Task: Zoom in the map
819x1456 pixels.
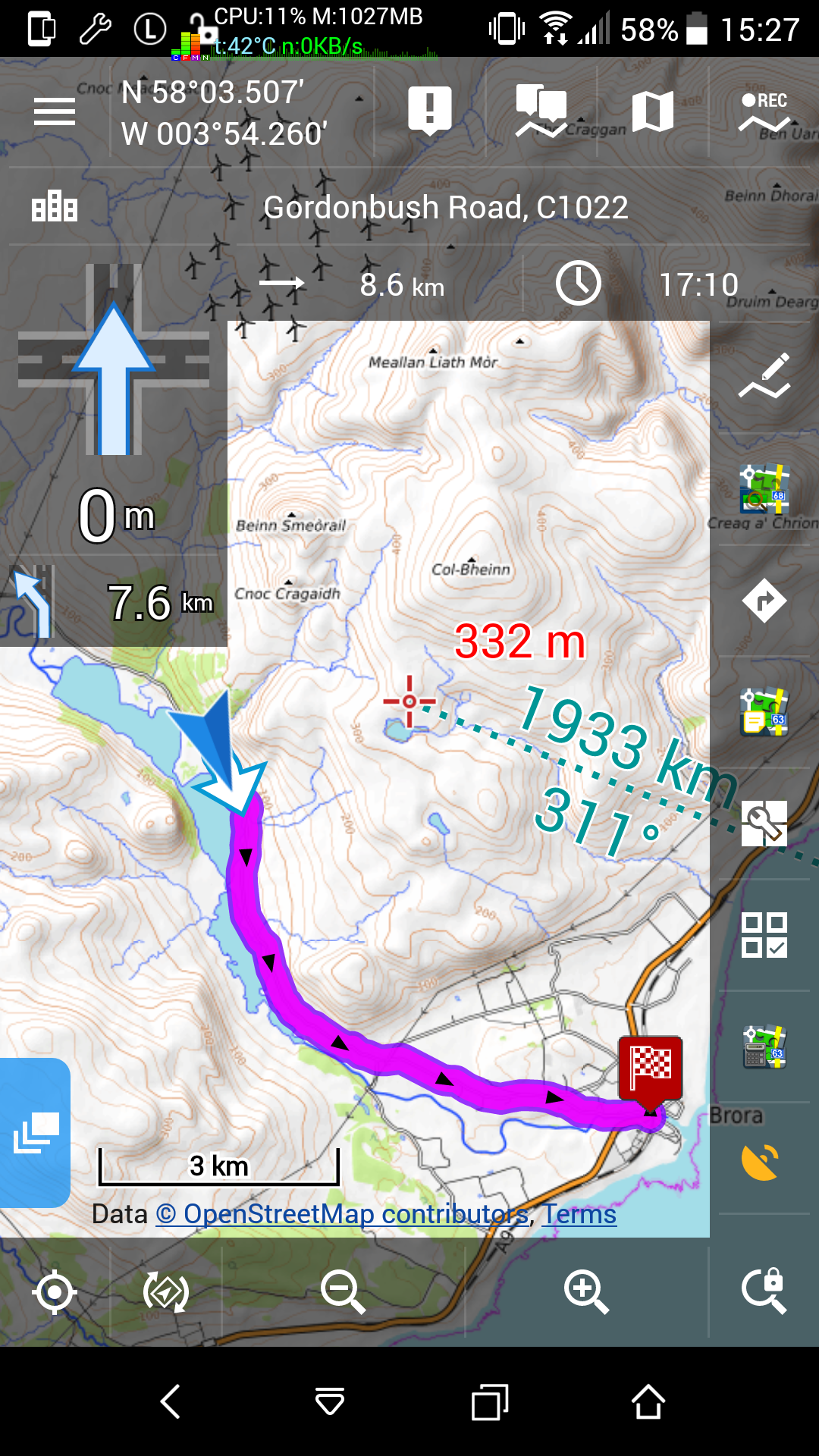Action: [586, 1292]
